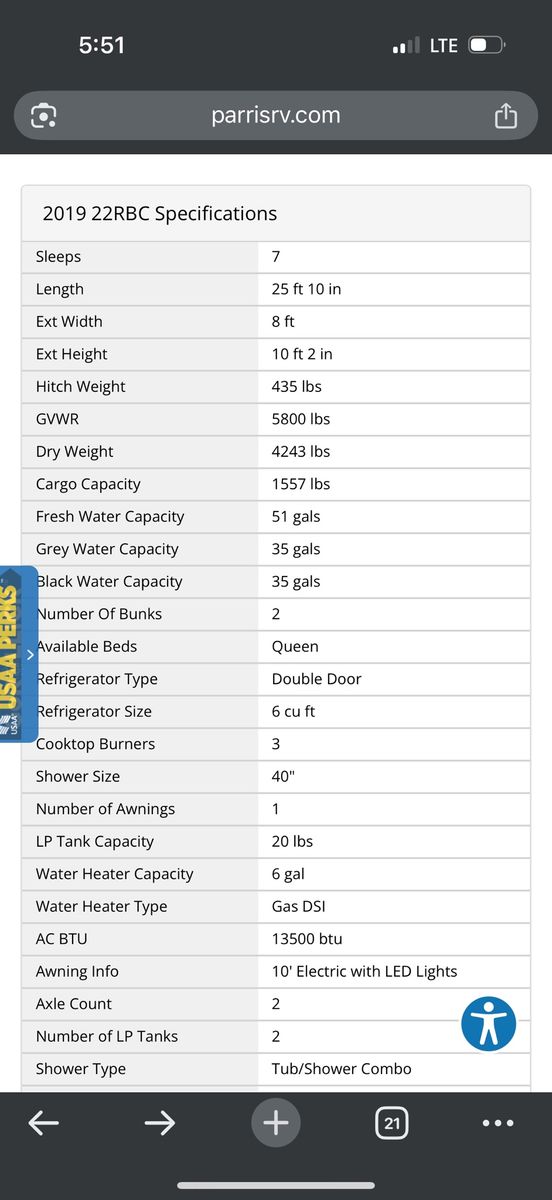Share this page from the address bar
Viewport: 552px width, 1200px height.
coord(506,116)
